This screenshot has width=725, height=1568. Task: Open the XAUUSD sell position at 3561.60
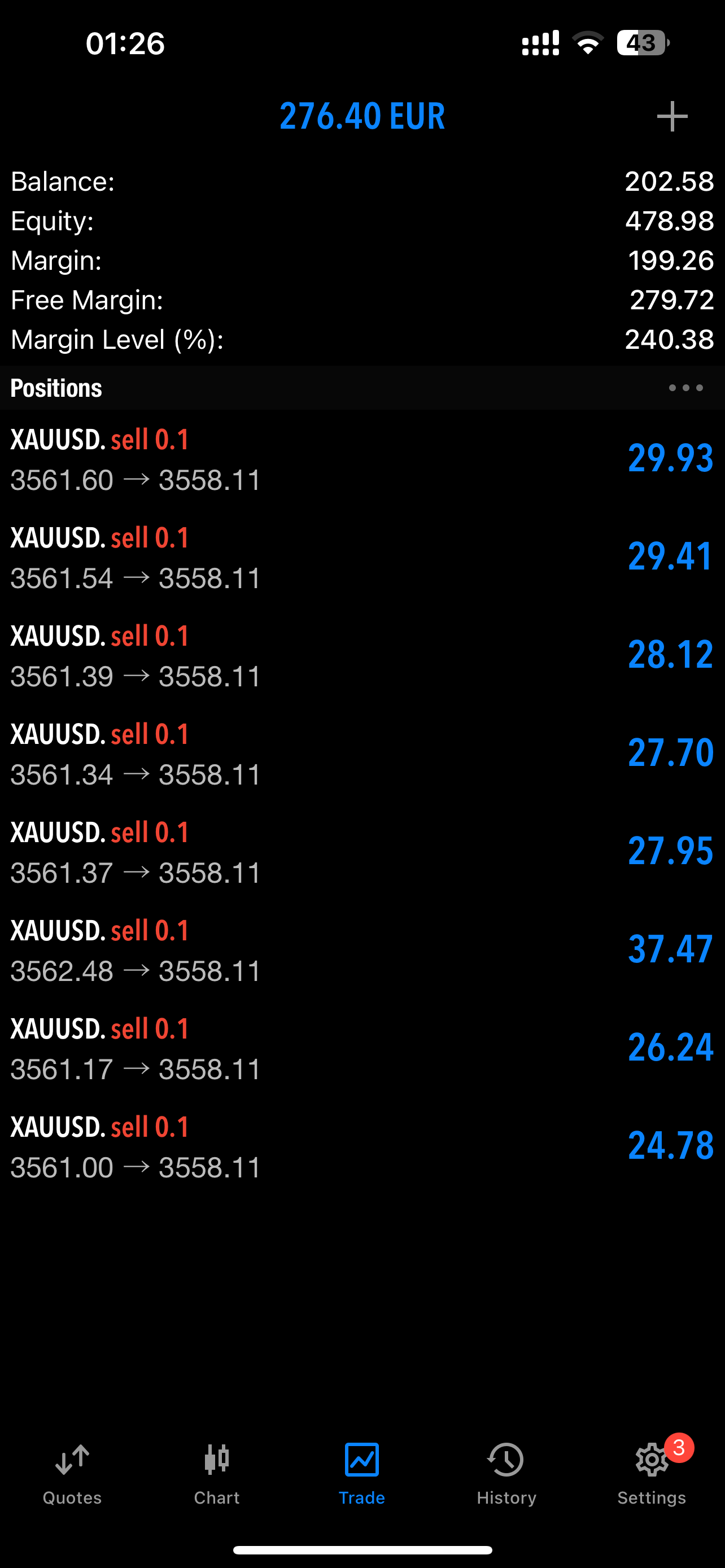coord(362,459)
